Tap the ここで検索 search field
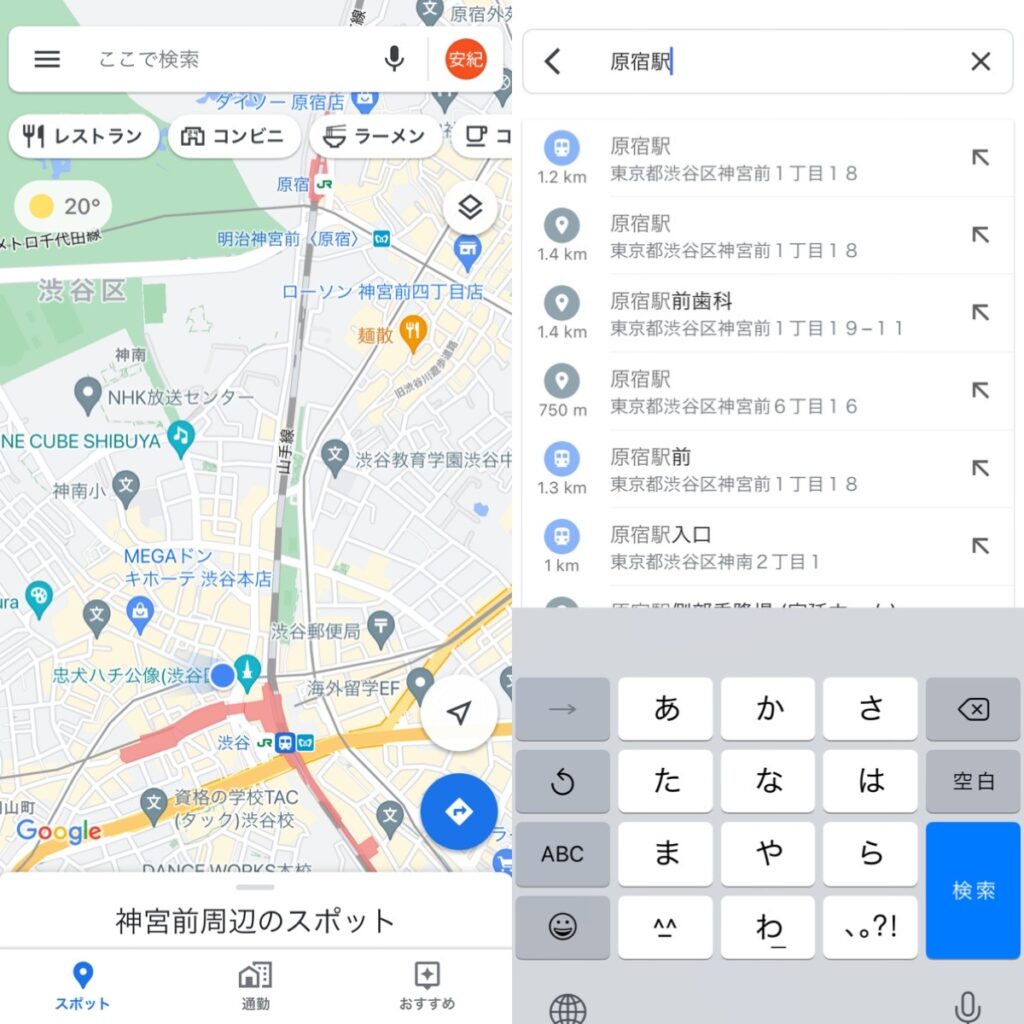 pyautogui.click(x=230, y=59)
